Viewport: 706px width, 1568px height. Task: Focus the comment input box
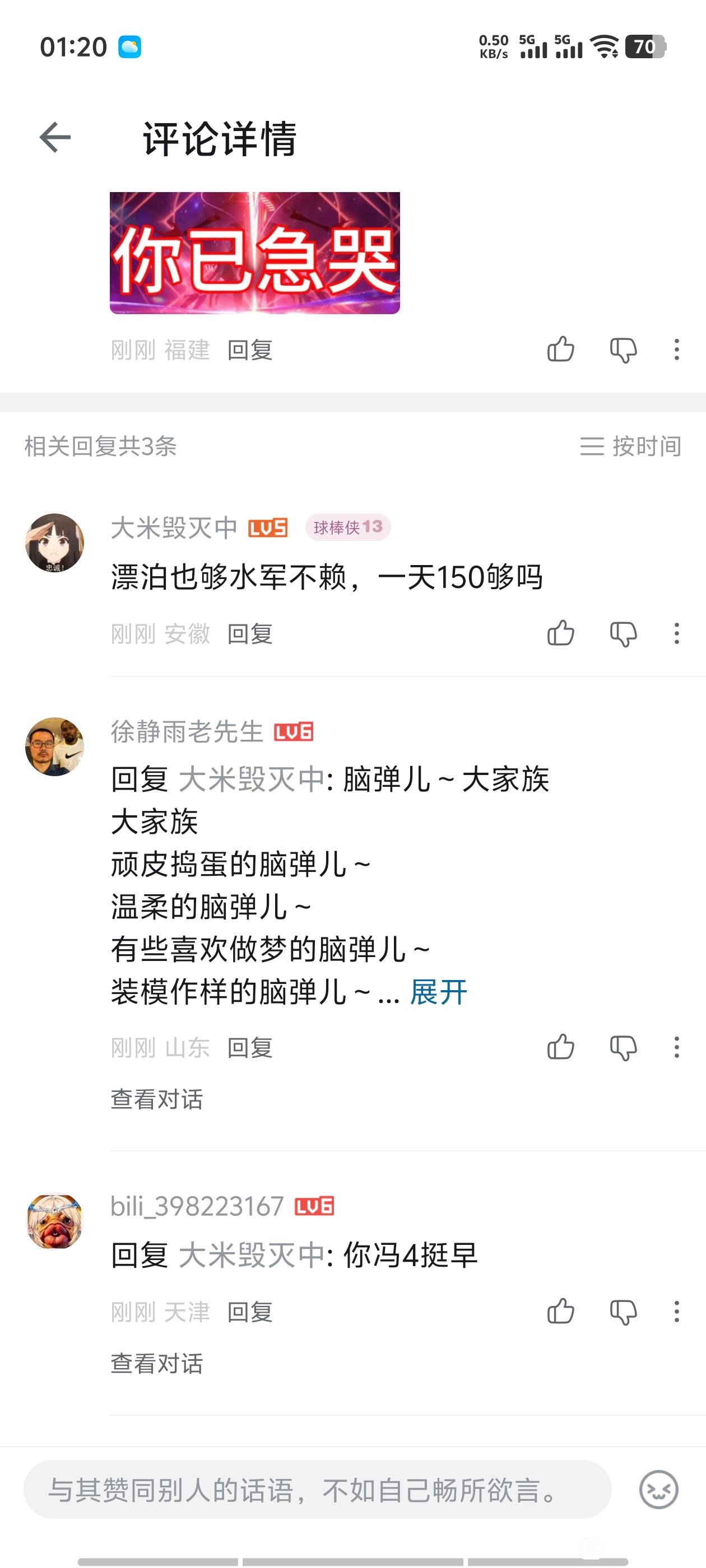[317, 1490]
